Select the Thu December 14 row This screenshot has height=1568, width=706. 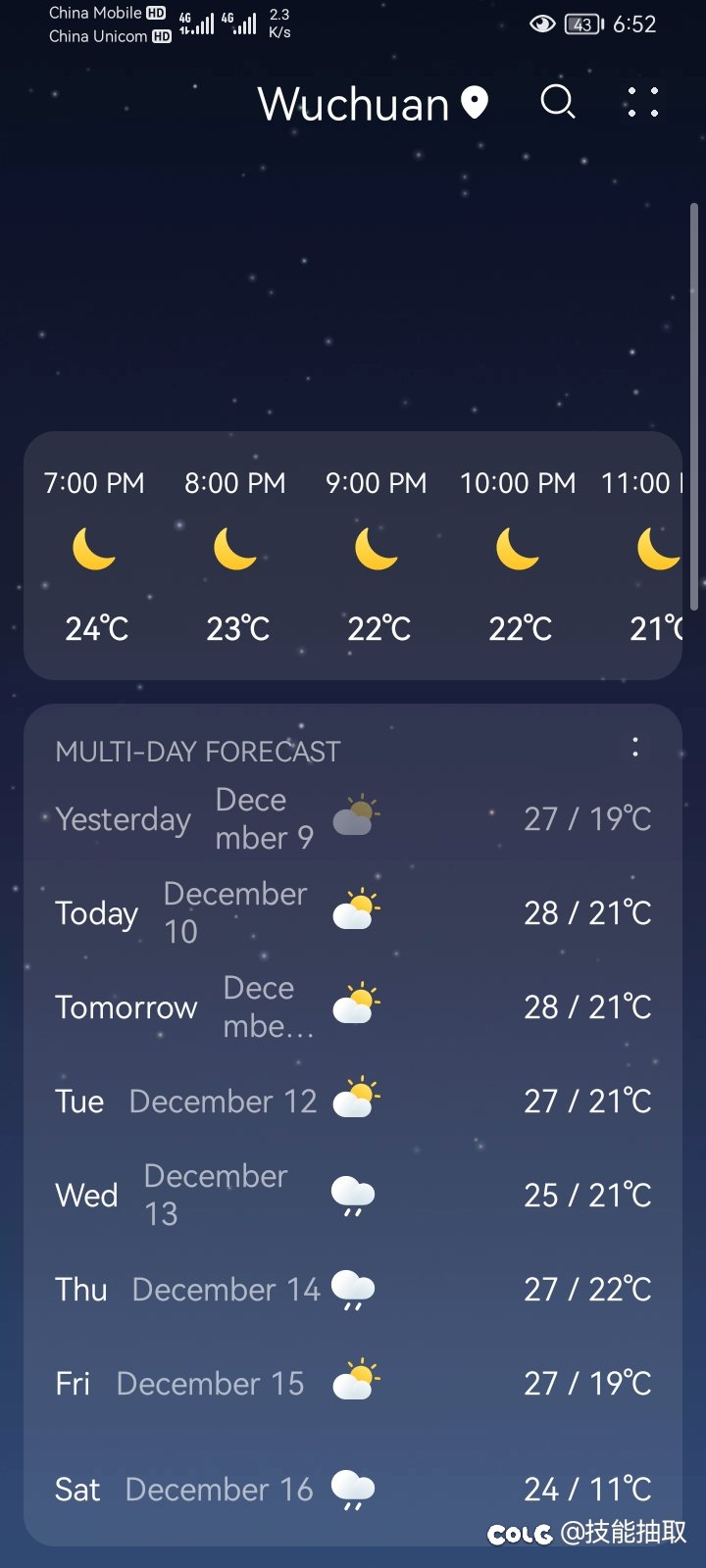click(x=353, y=1289)
